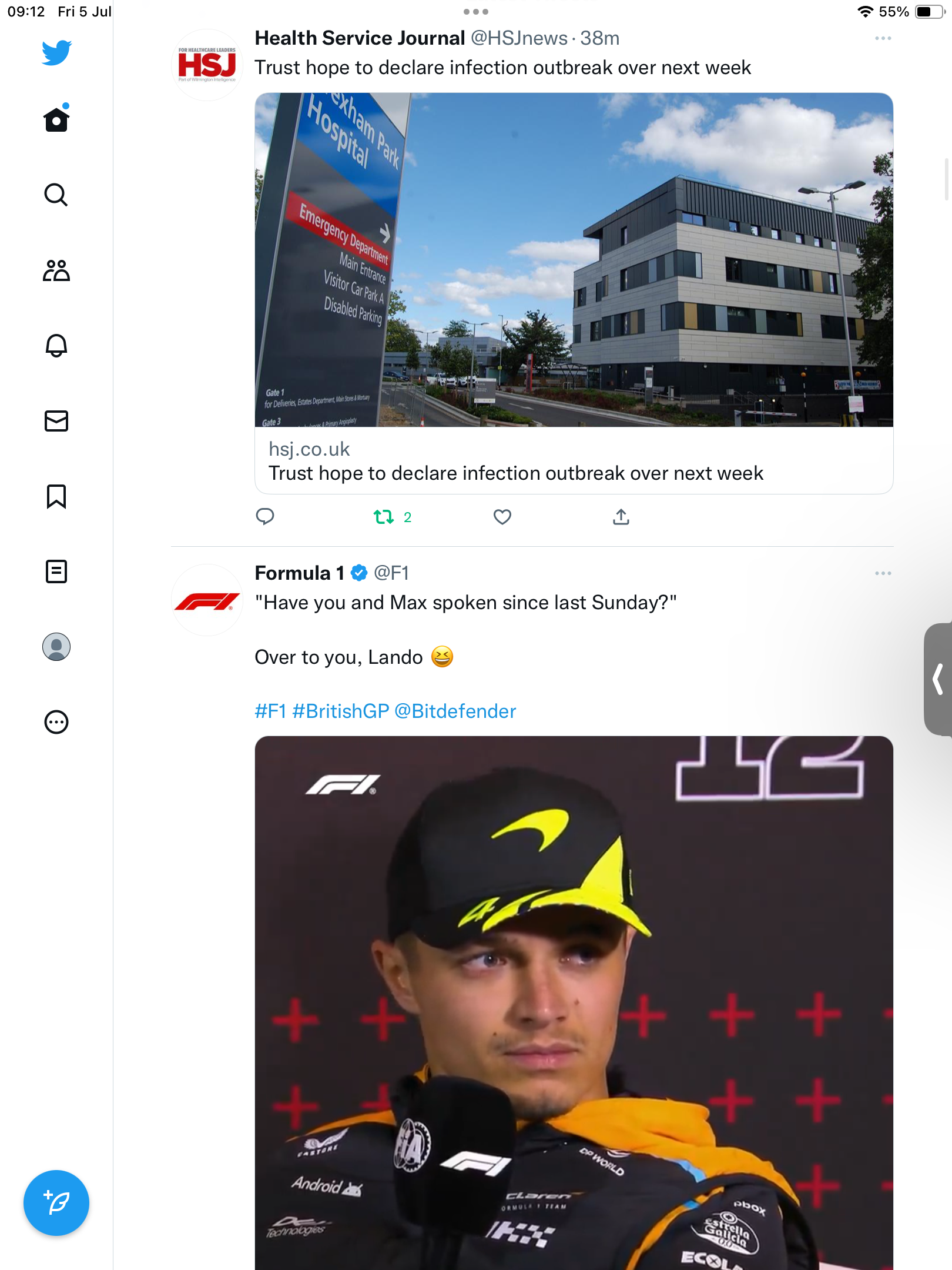
Task: Open Lists from sidebar
Action: pos(56,571)
